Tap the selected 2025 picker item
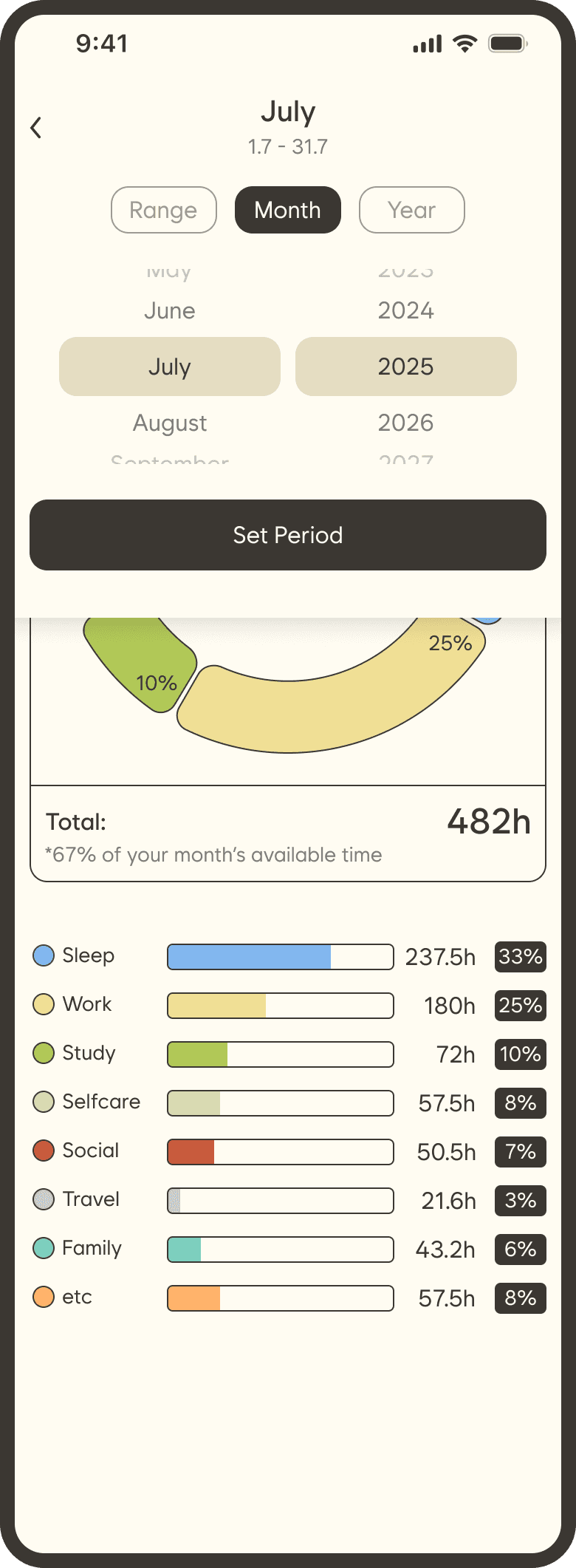This screenshot has height=1568, width=576. pos(406,367)
